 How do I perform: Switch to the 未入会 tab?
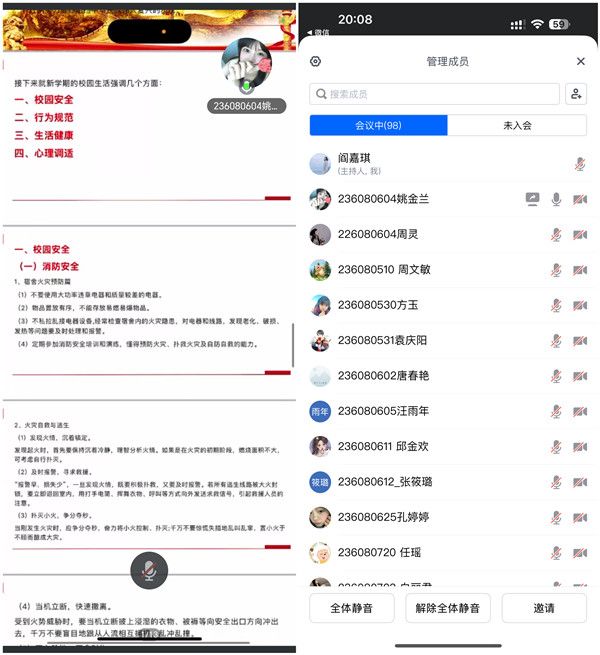coord(517,126)
